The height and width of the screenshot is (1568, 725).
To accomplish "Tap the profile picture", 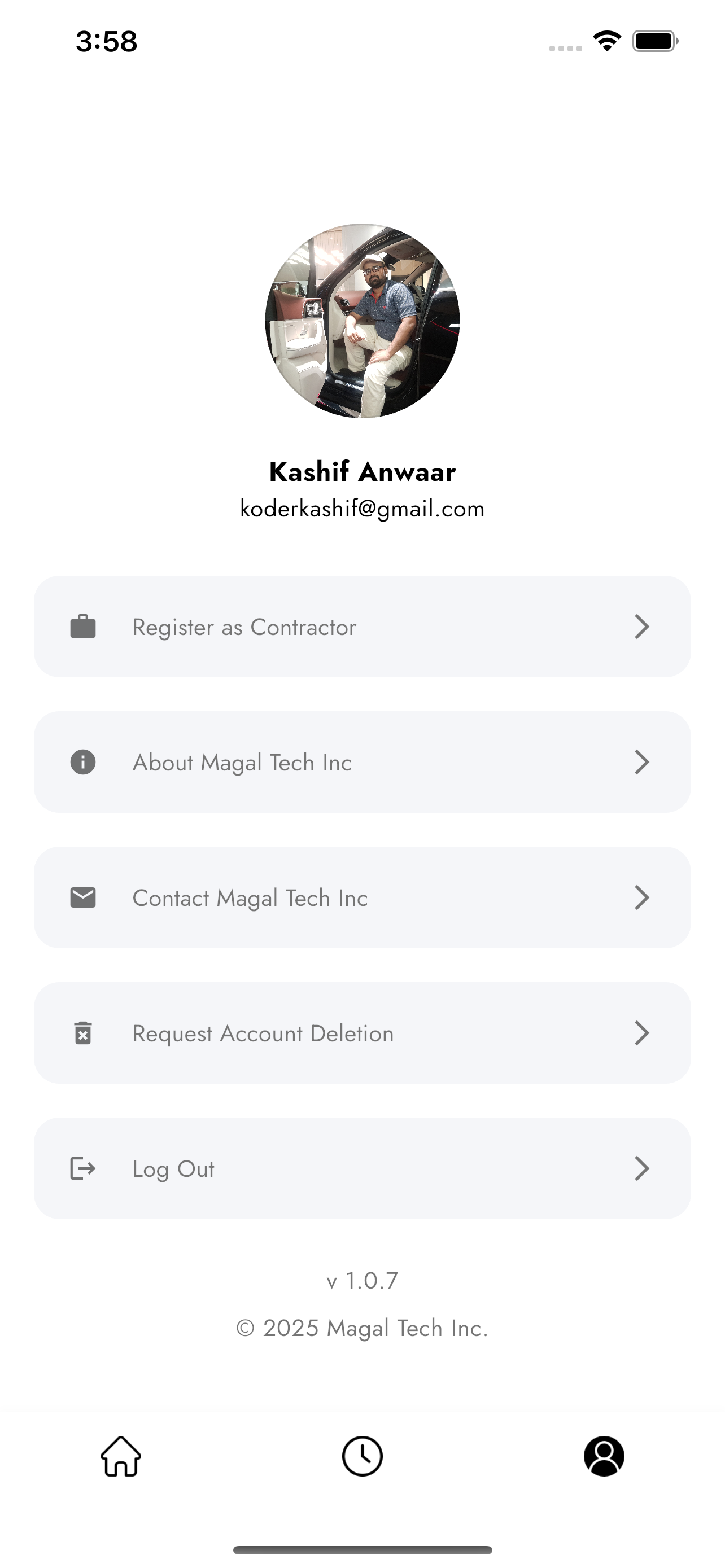I will [362, 321].
